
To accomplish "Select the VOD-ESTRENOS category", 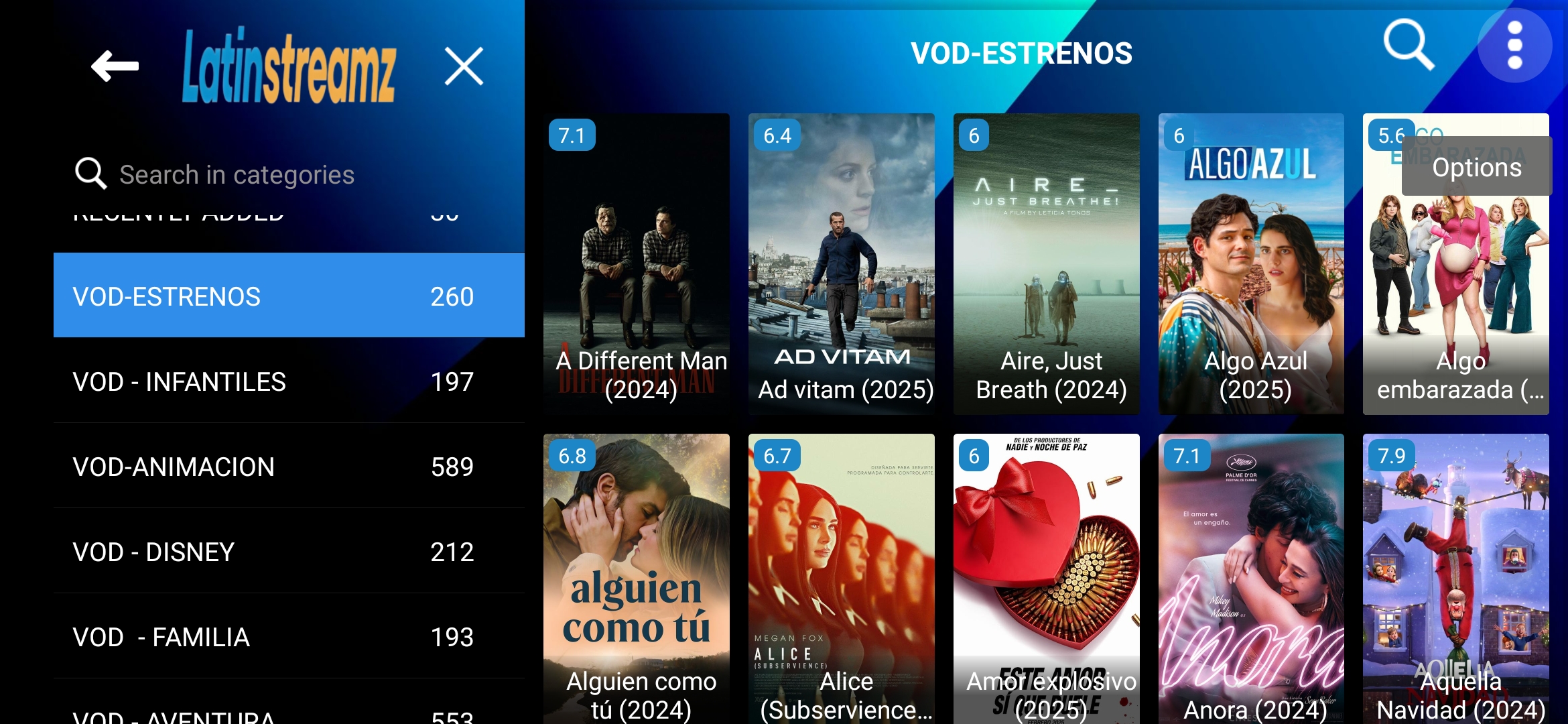I will tap(289, 296).
